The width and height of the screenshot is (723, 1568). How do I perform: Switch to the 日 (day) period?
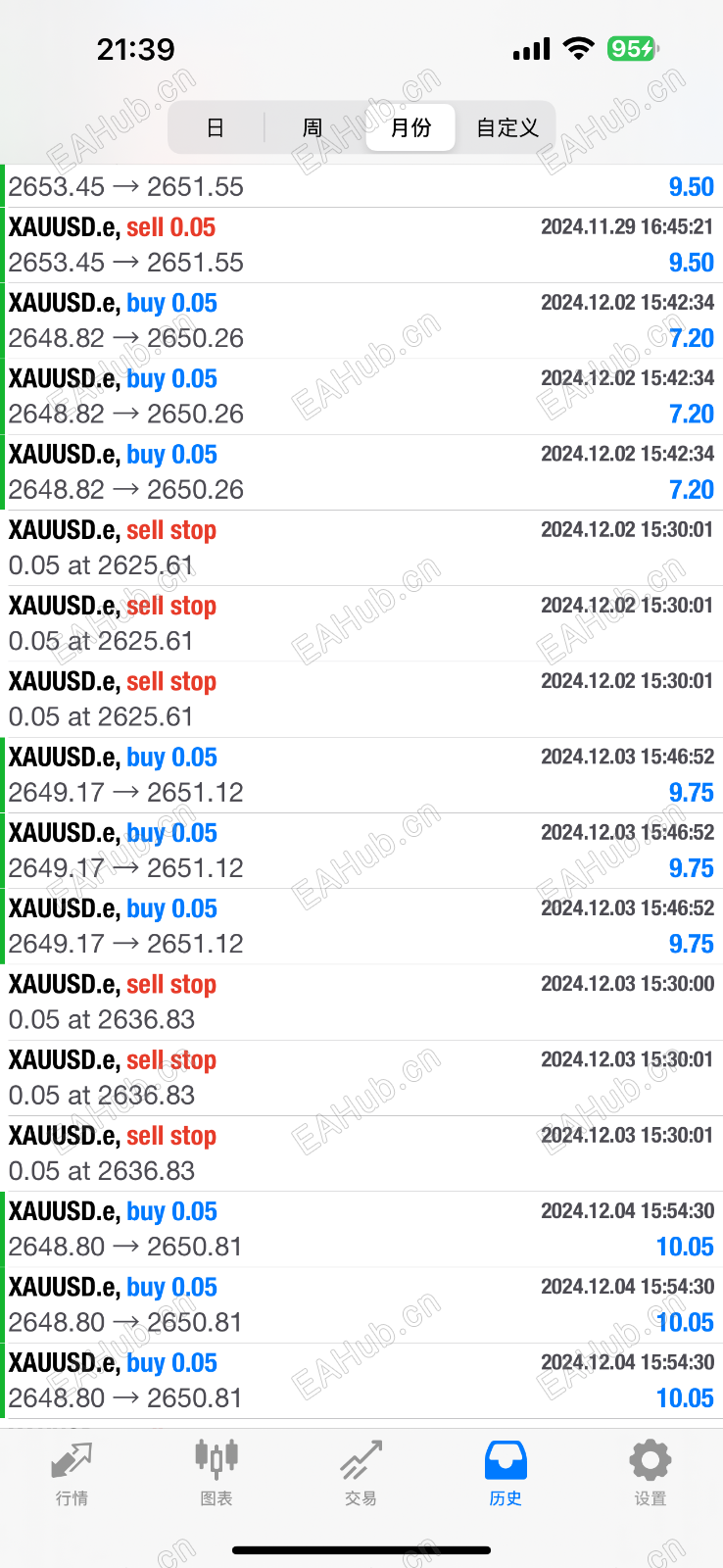click(x=216, y=127)
